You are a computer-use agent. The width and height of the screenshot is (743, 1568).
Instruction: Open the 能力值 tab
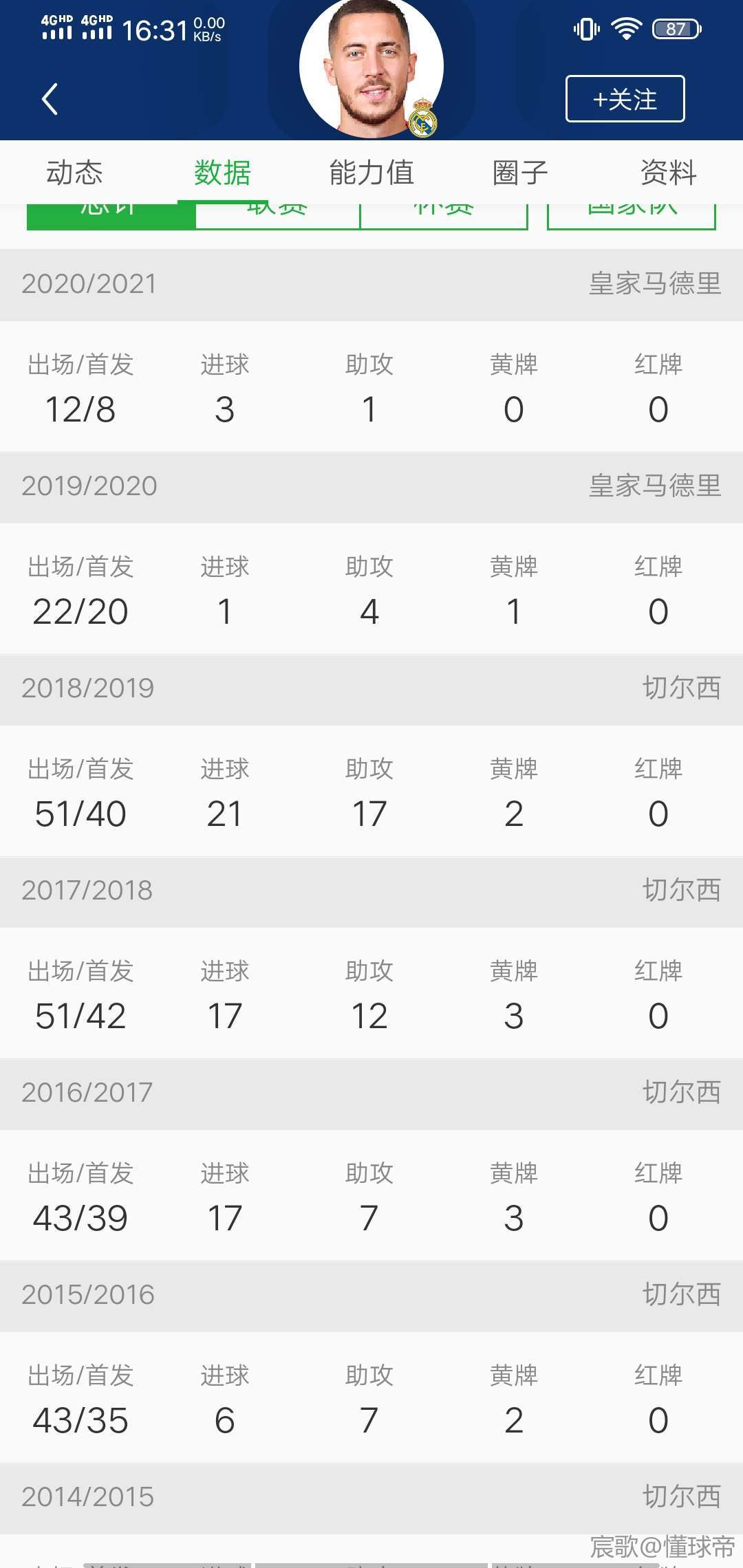click(x=371, y=173)
